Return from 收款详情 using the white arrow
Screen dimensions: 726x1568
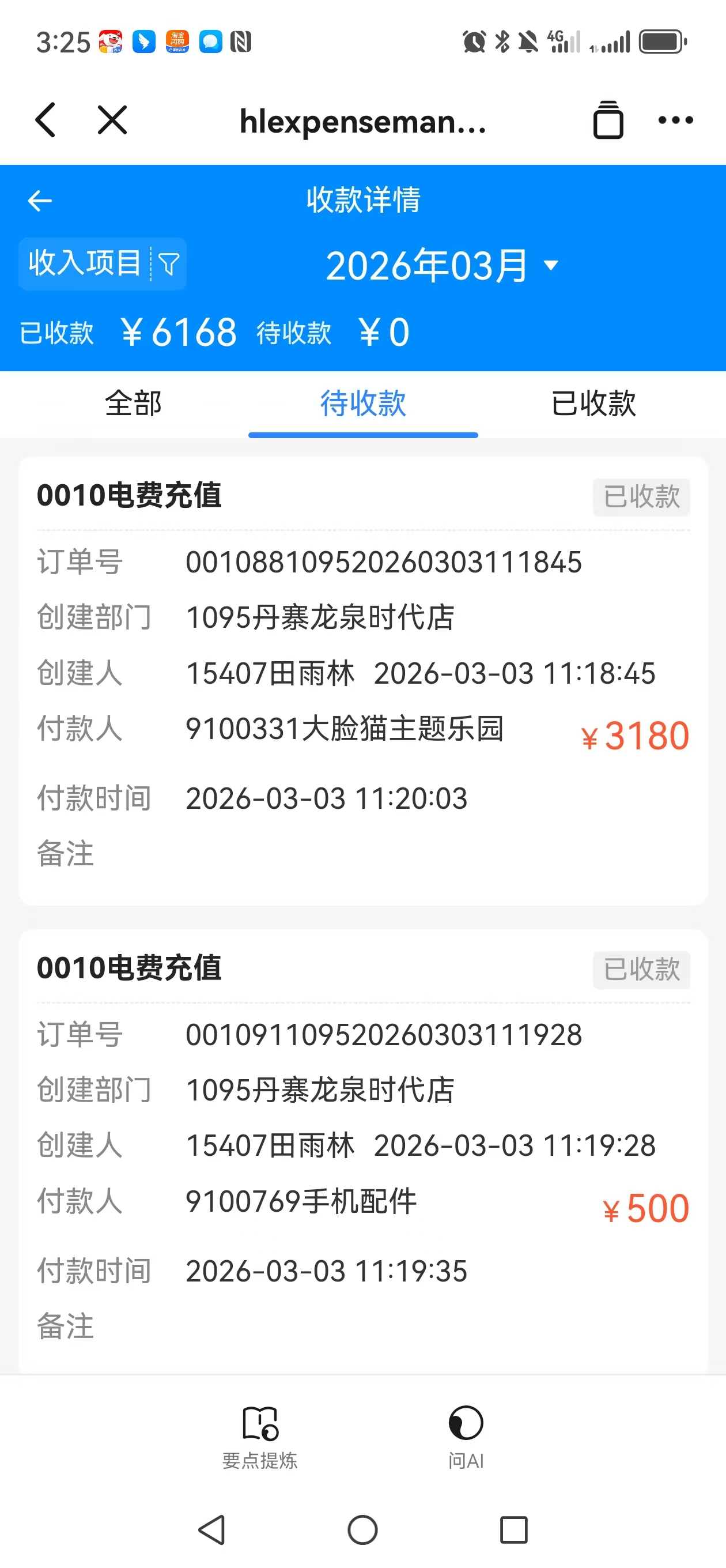(x=40, y=201)
